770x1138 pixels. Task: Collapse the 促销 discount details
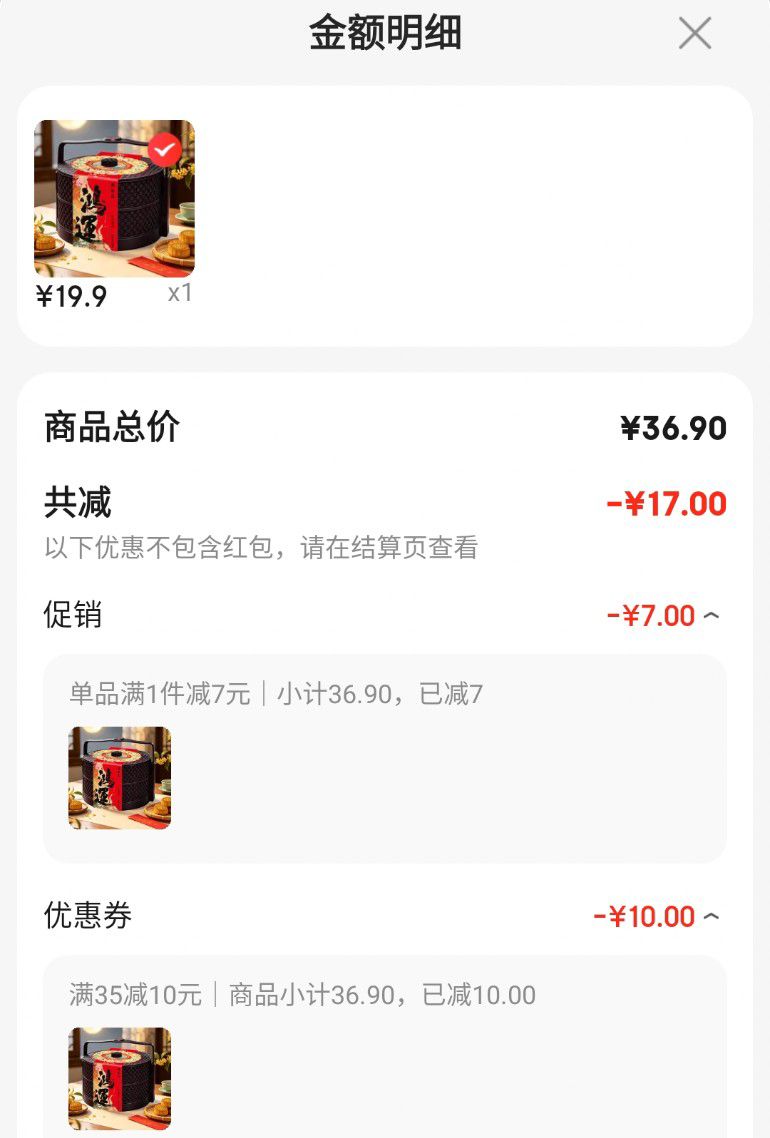pyautogui.click(x=711, y=615)
